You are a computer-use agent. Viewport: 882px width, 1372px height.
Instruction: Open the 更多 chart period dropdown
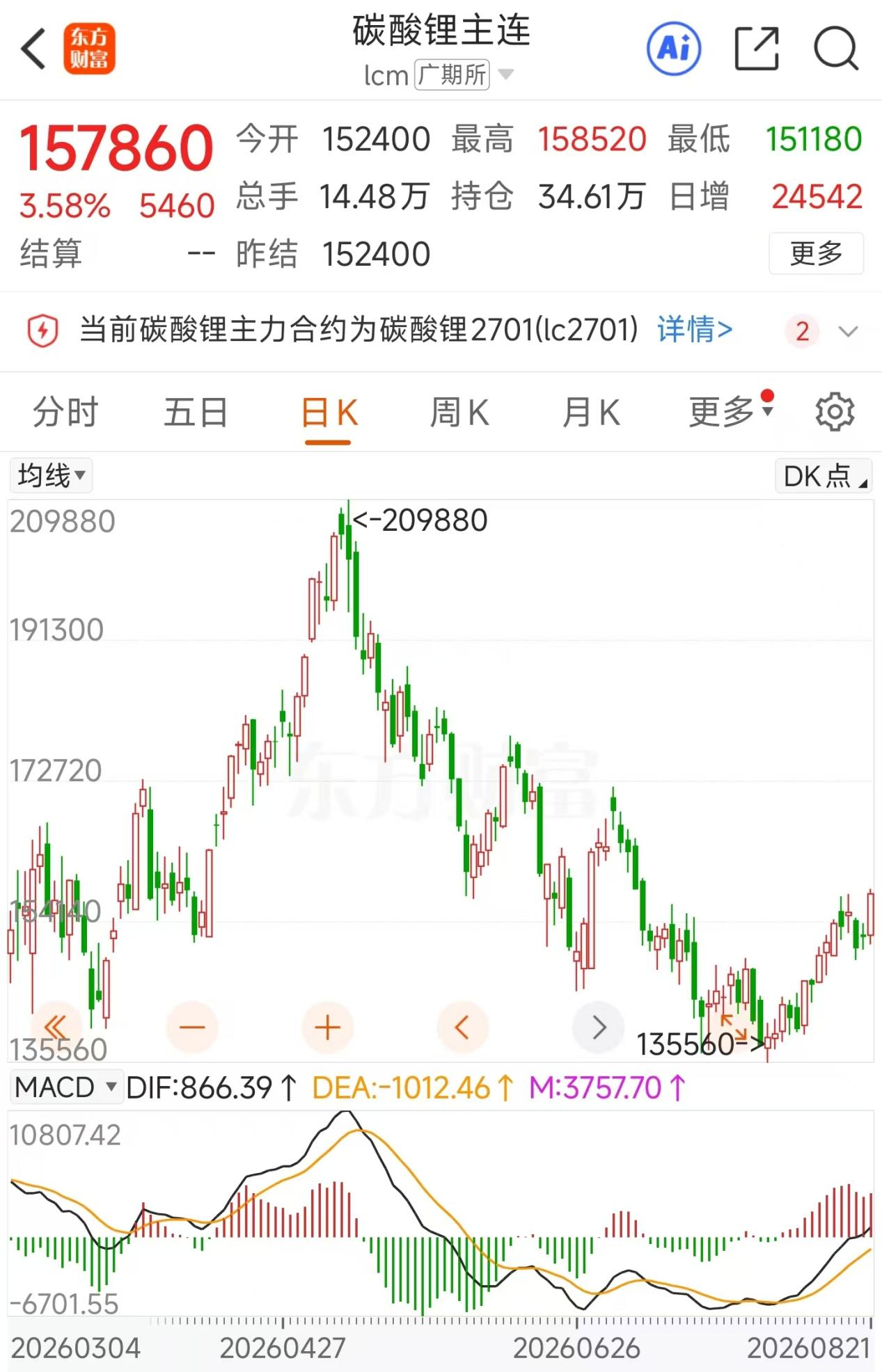pyautogui.click(x=731, y=412)
